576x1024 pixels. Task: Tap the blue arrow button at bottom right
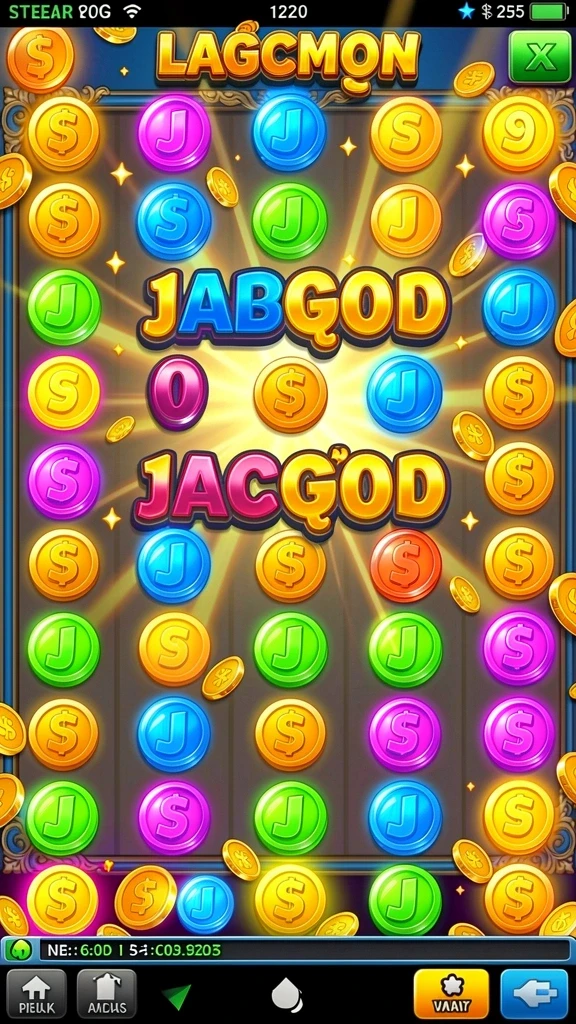(534, 995)
